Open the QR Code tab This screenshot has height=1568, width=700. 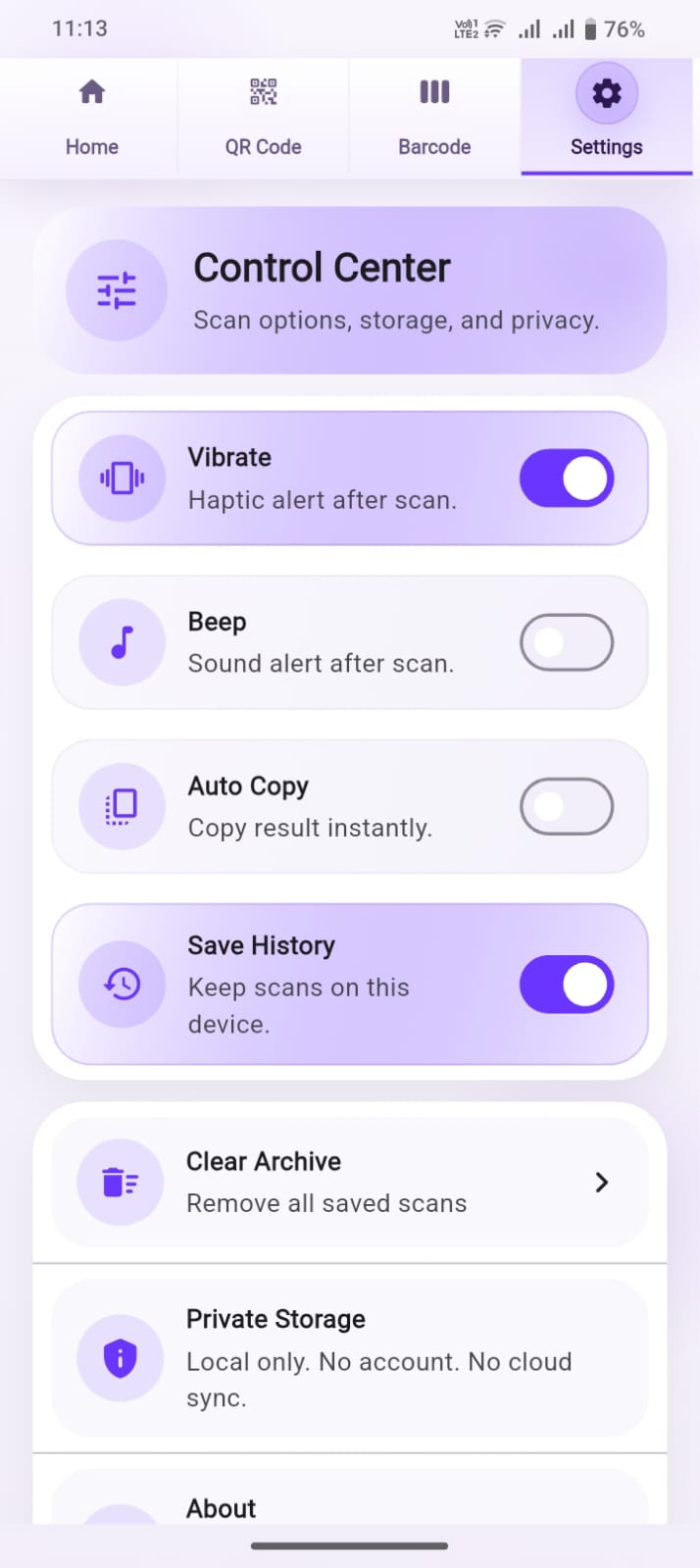pos(263,118)
